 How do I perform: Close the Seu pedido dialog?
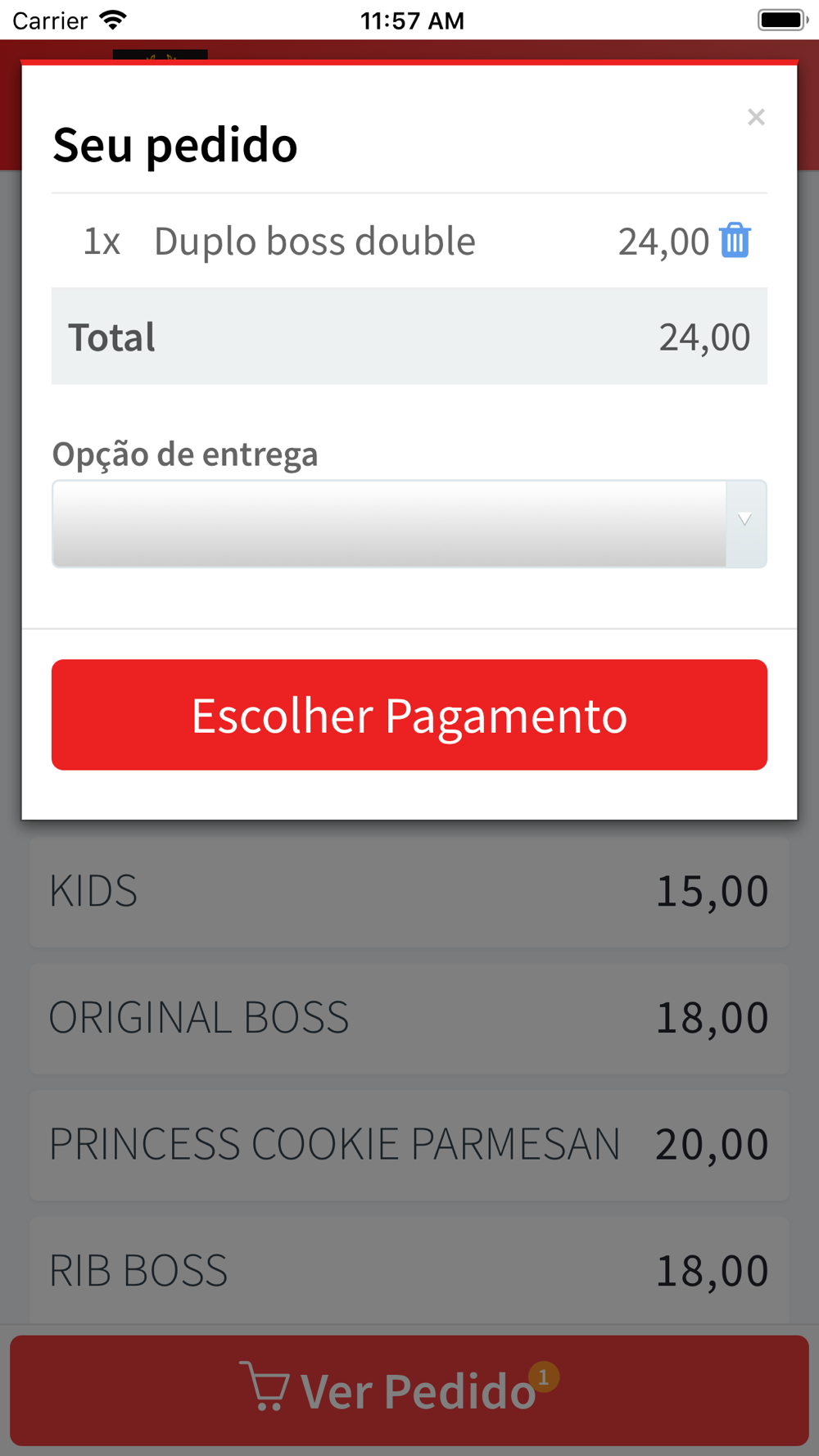tap(756, 117)
